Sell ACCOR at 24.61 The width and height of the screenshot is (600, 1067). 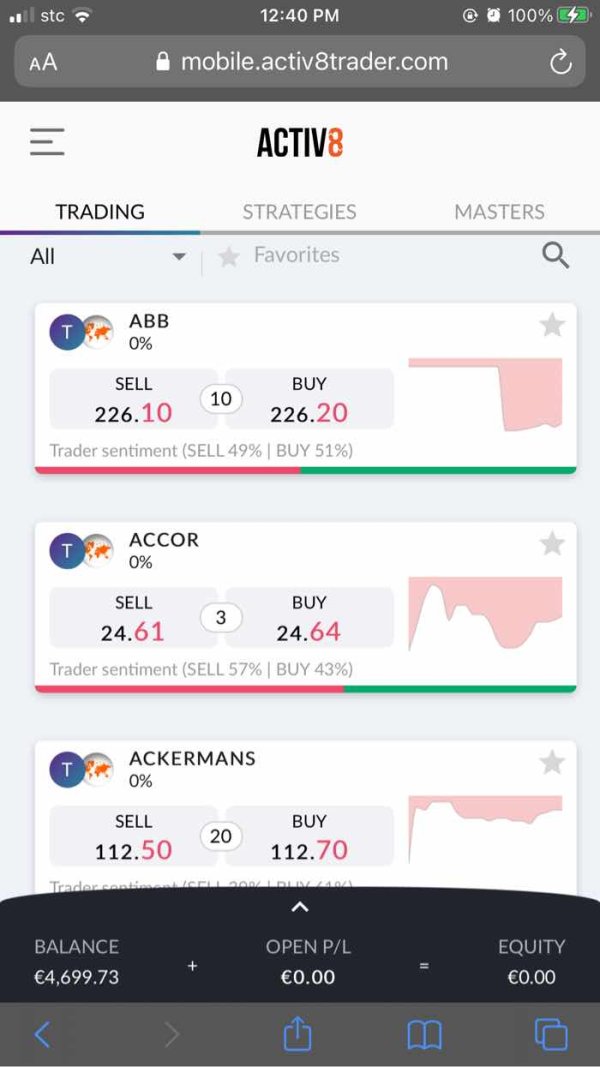pos(133,617)
